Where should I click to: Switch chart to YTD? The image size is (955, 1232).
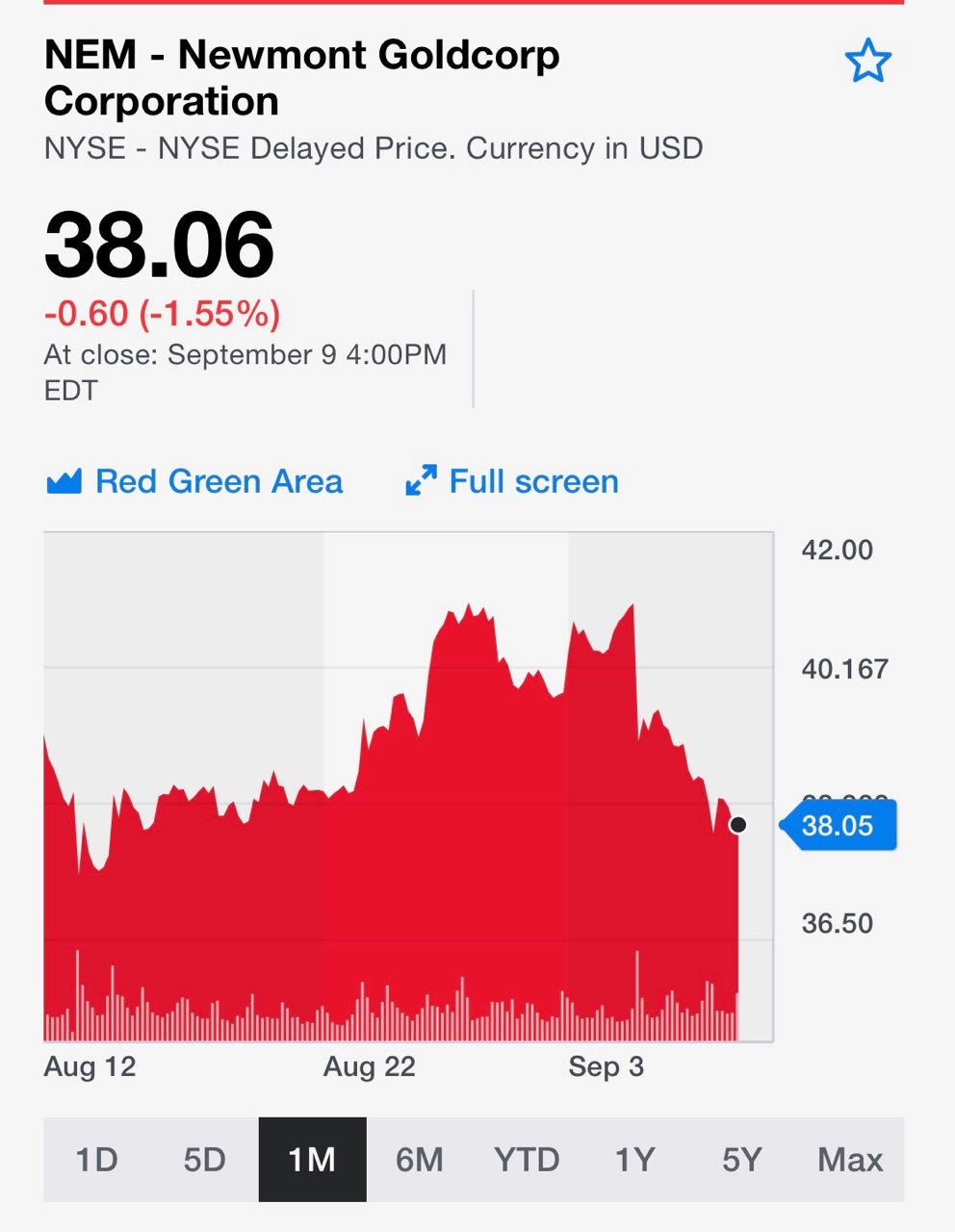[527, 1160]
